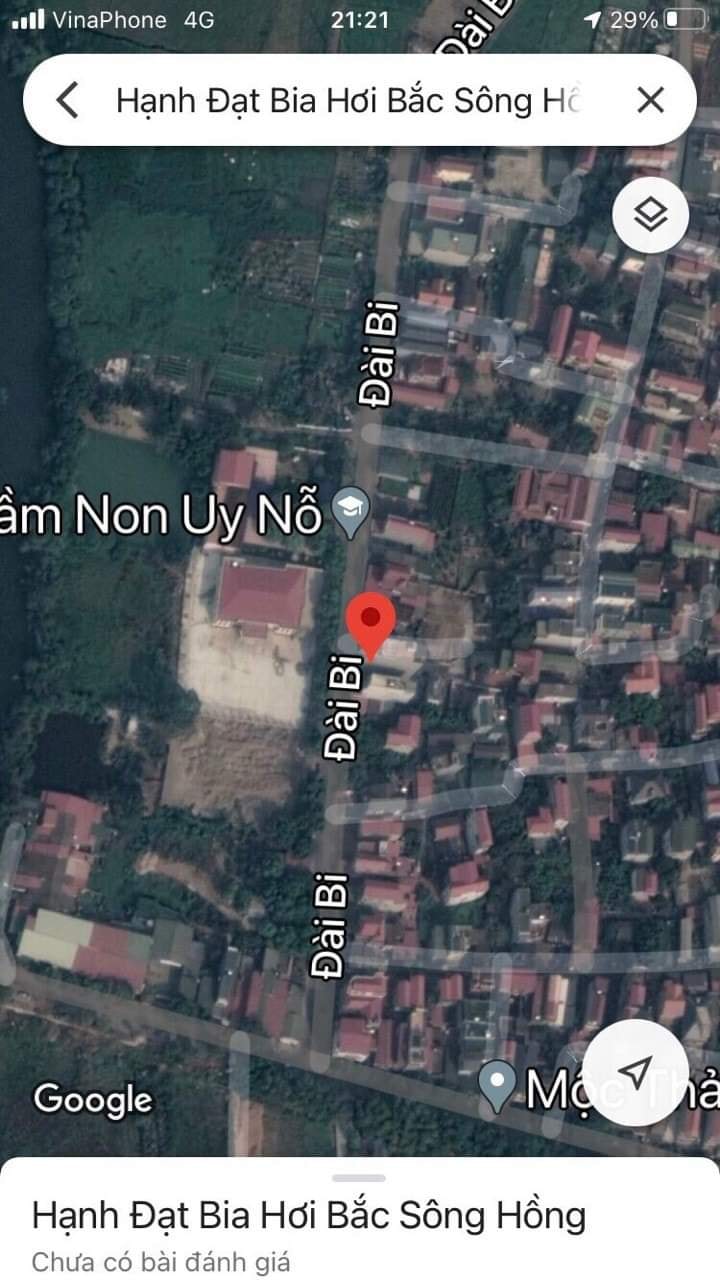Go back from the search result
Viewport: 720px width, 1280px height.
coord(67,100)
